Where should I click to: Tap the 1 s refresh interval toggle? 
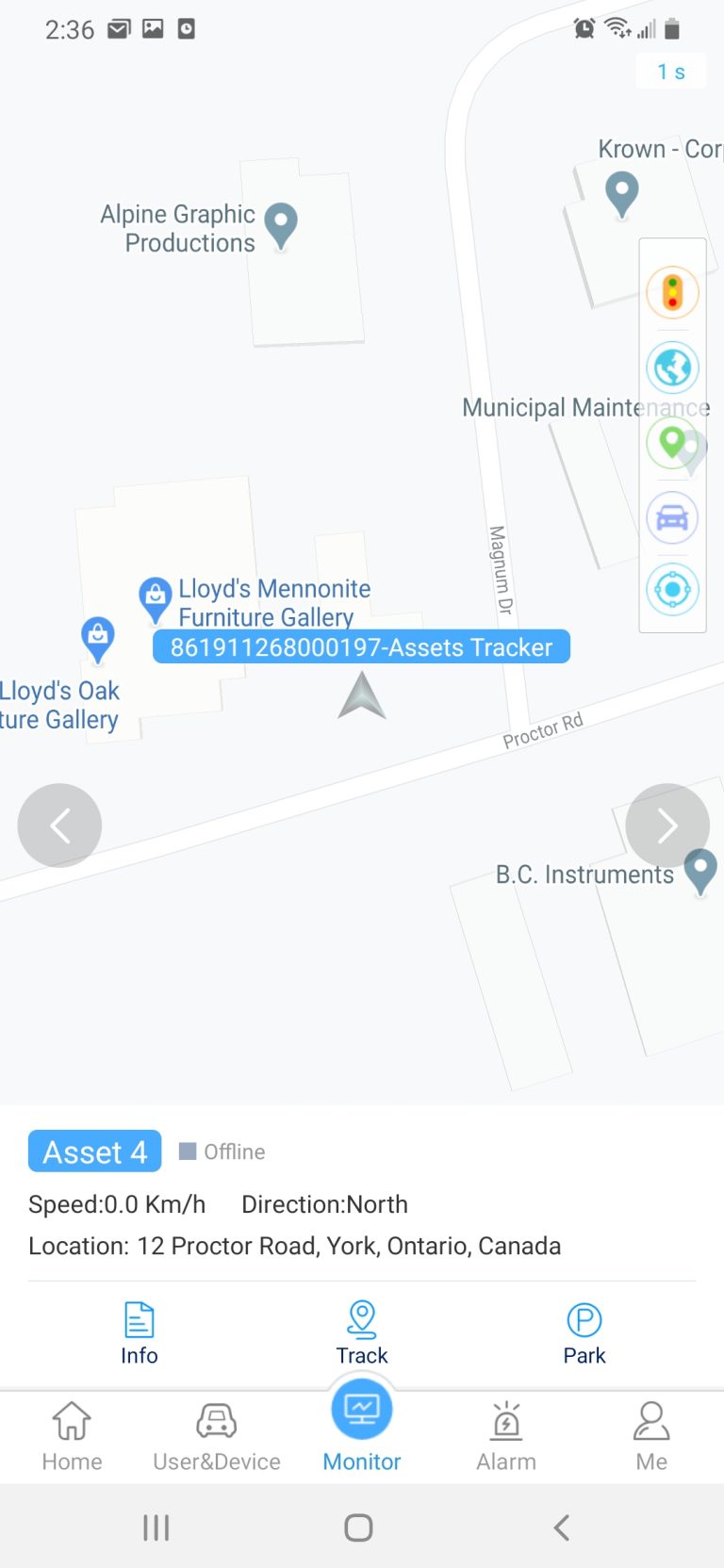671,72
